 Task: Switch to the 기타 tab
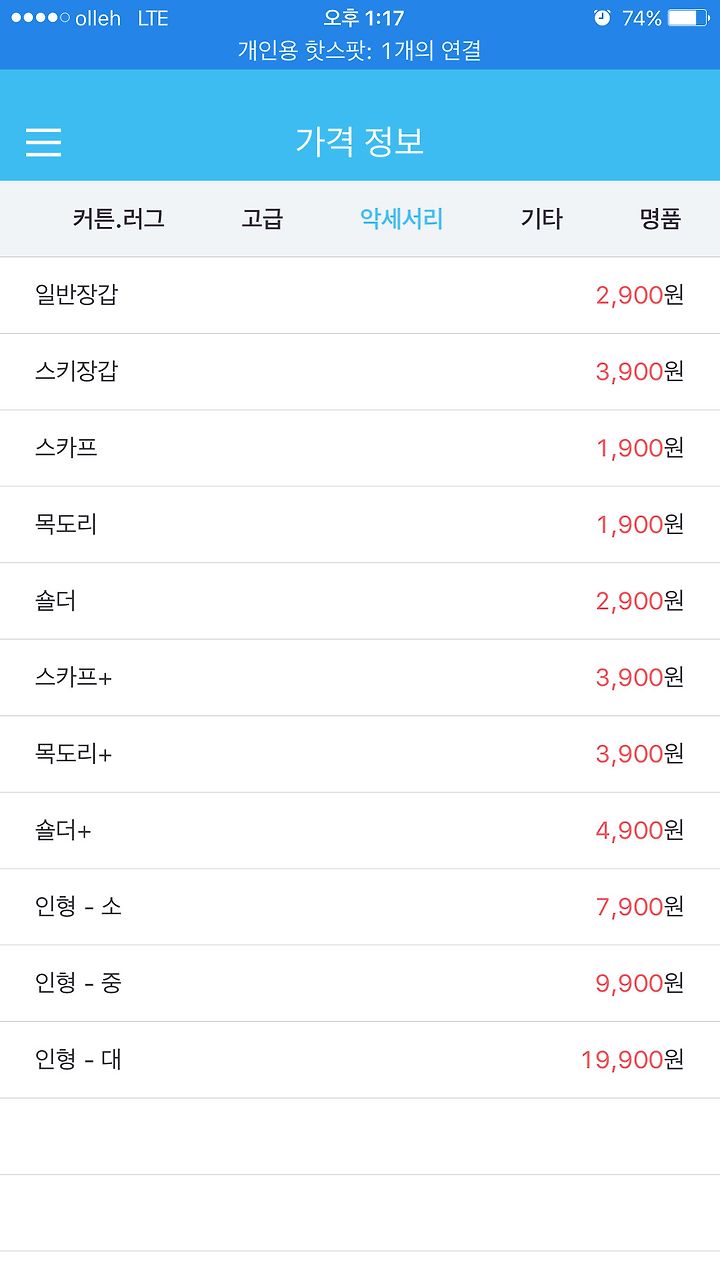click(x=541, y=219)
